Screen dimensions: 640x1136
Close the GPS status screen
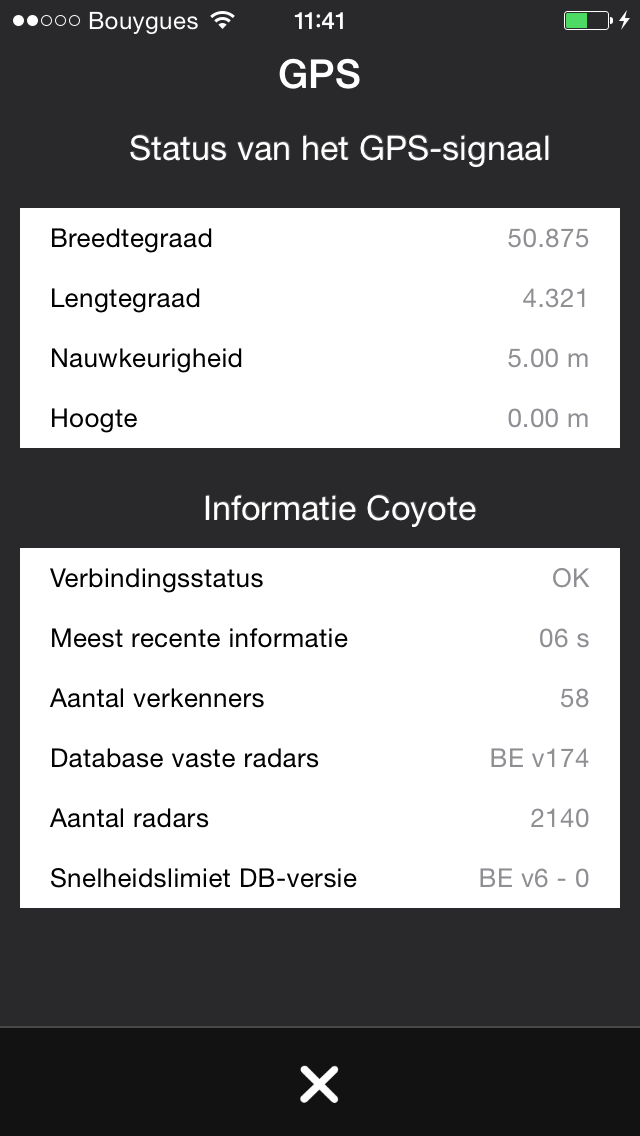pos(319,1084)
